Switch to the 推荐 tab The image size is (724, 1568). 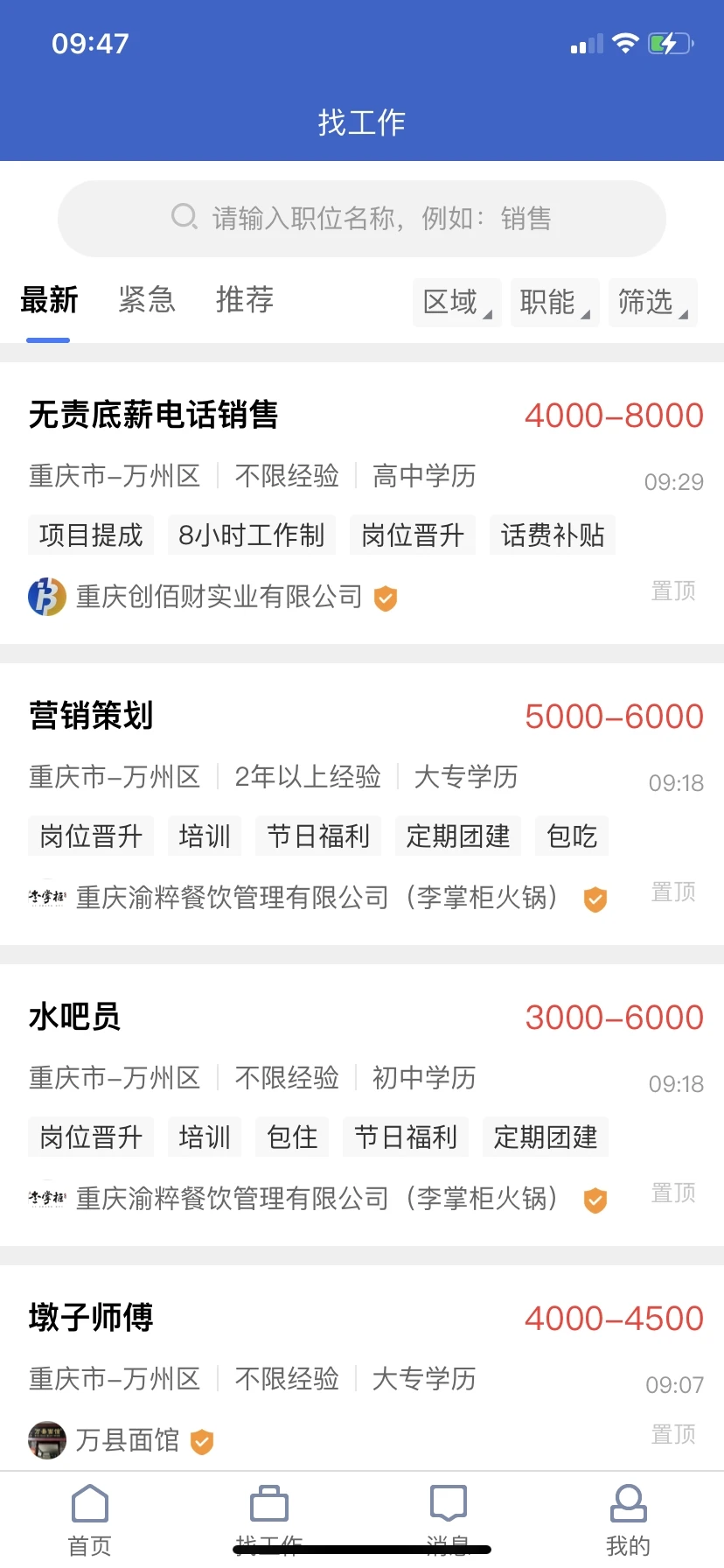(x=244, y=300)
